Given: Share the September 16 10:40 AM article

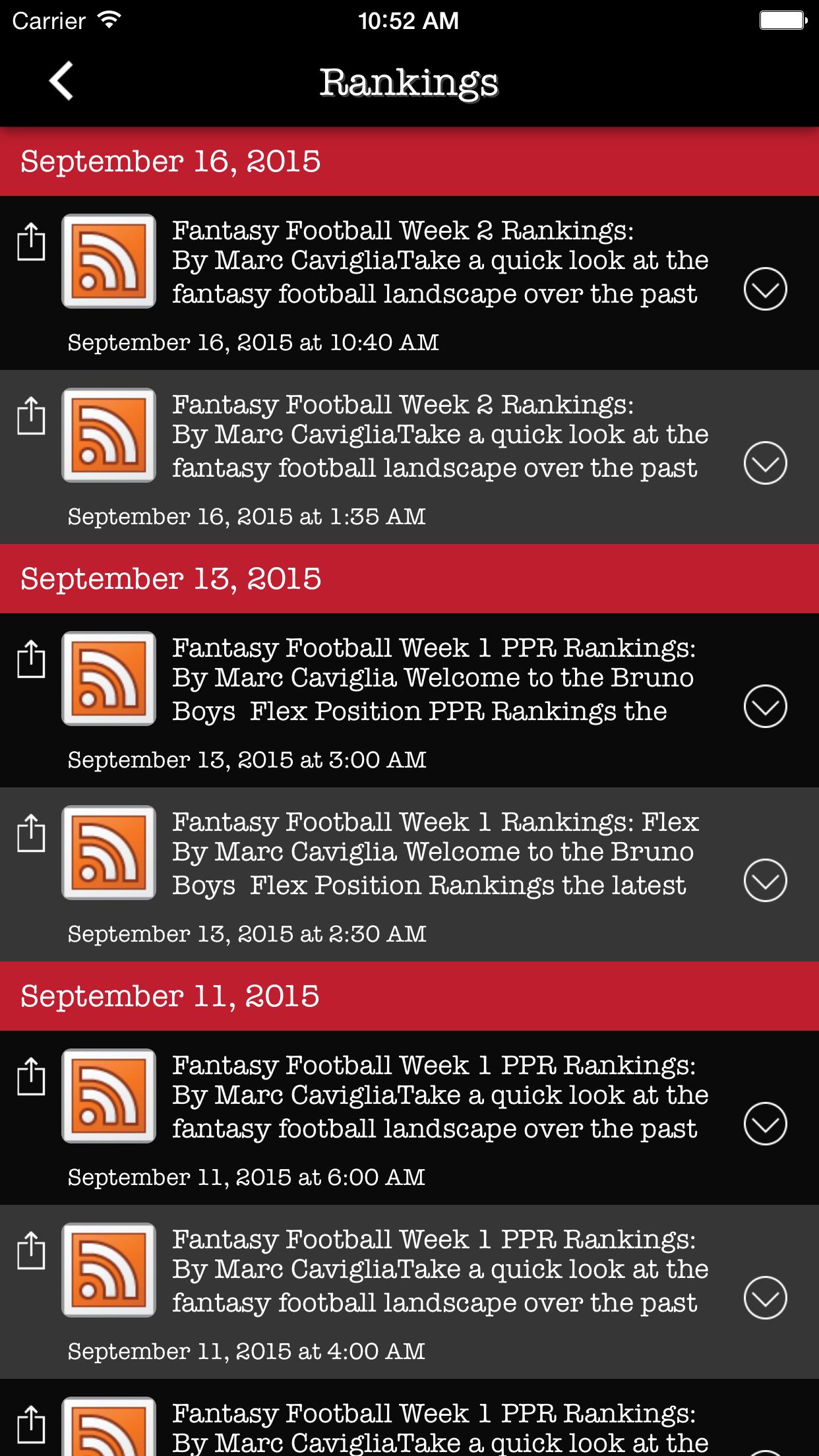Looking at the screenshot, I should (31, 242).
